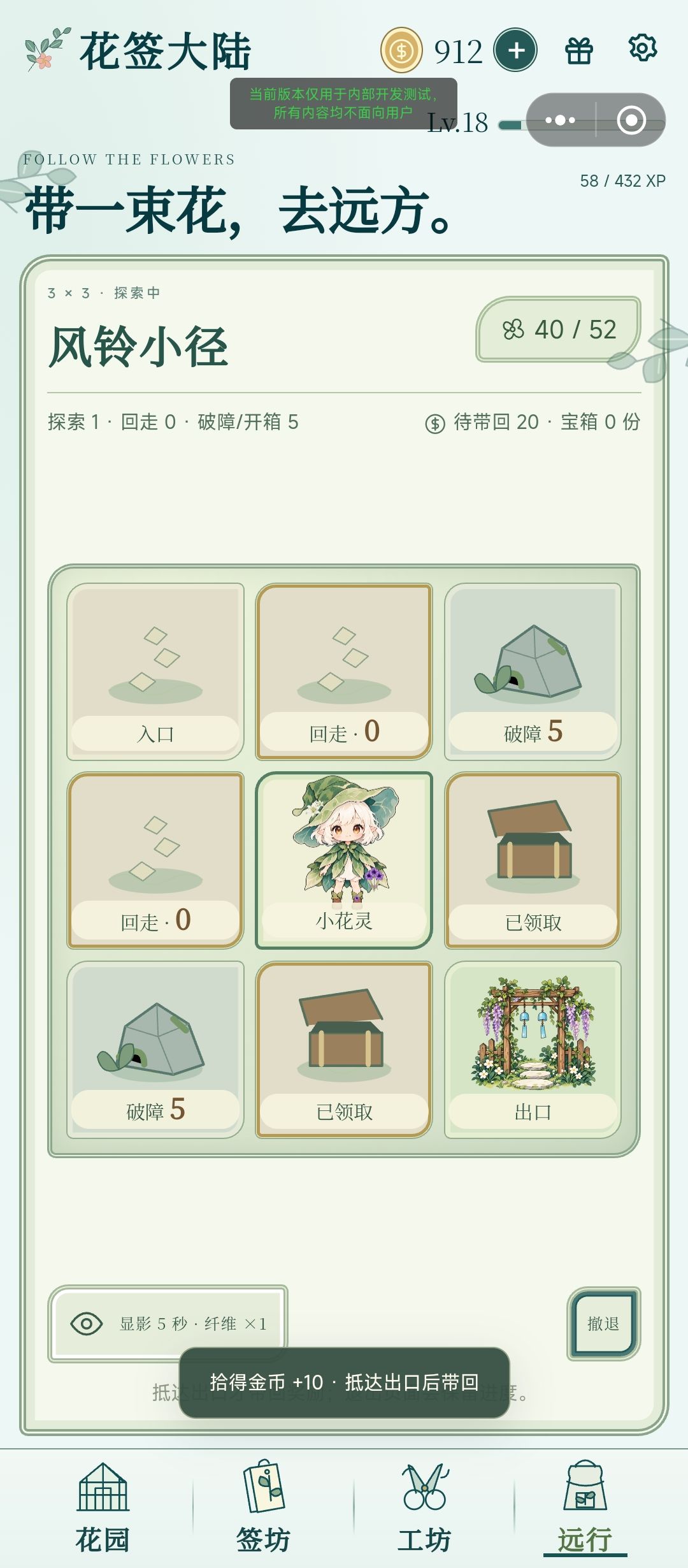This screenshot has height=1568, width=688.
Task: Move to the 出口 exit tile
Action: (x=533, y=1049)
